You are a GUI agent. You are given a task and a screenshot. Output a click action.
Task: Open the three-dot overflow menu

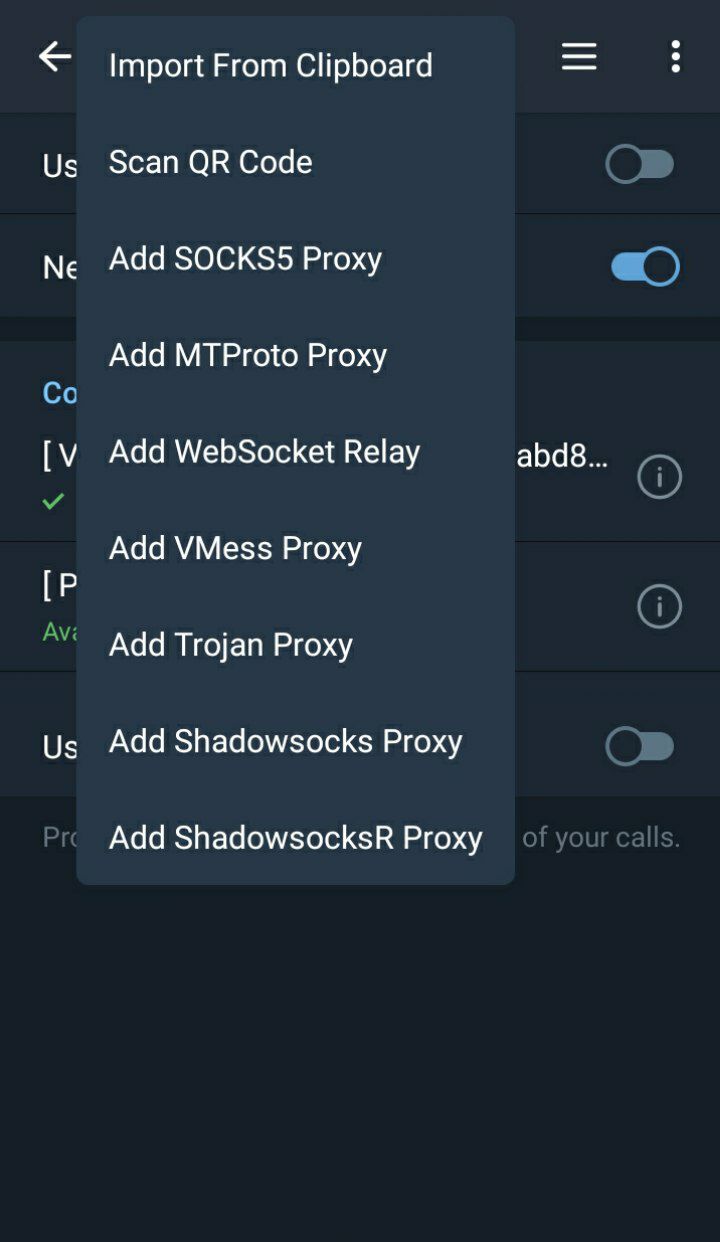tap(676, 57)
